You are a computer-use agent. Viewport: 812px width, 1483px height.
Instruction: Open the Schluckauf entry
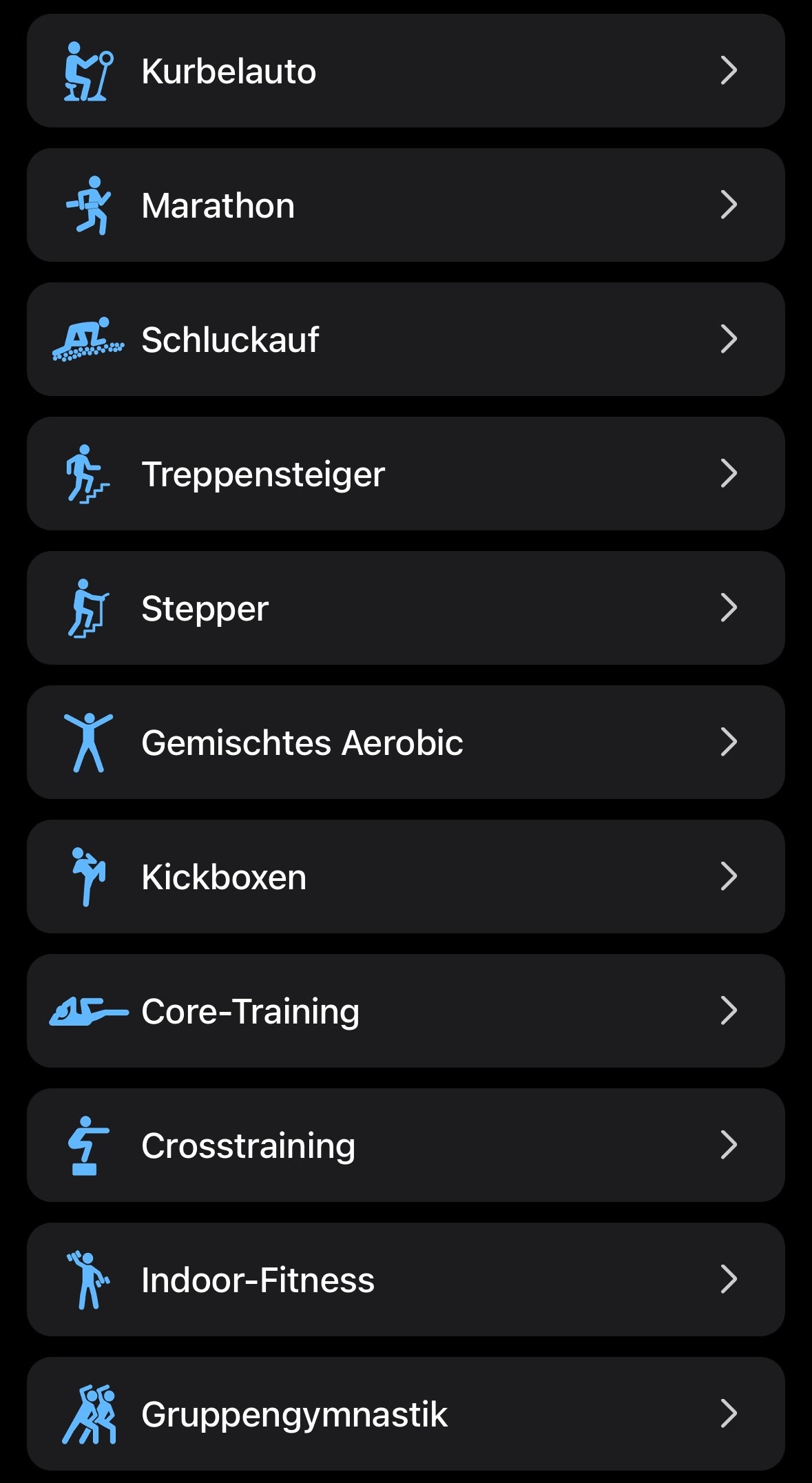click(406, 339)
